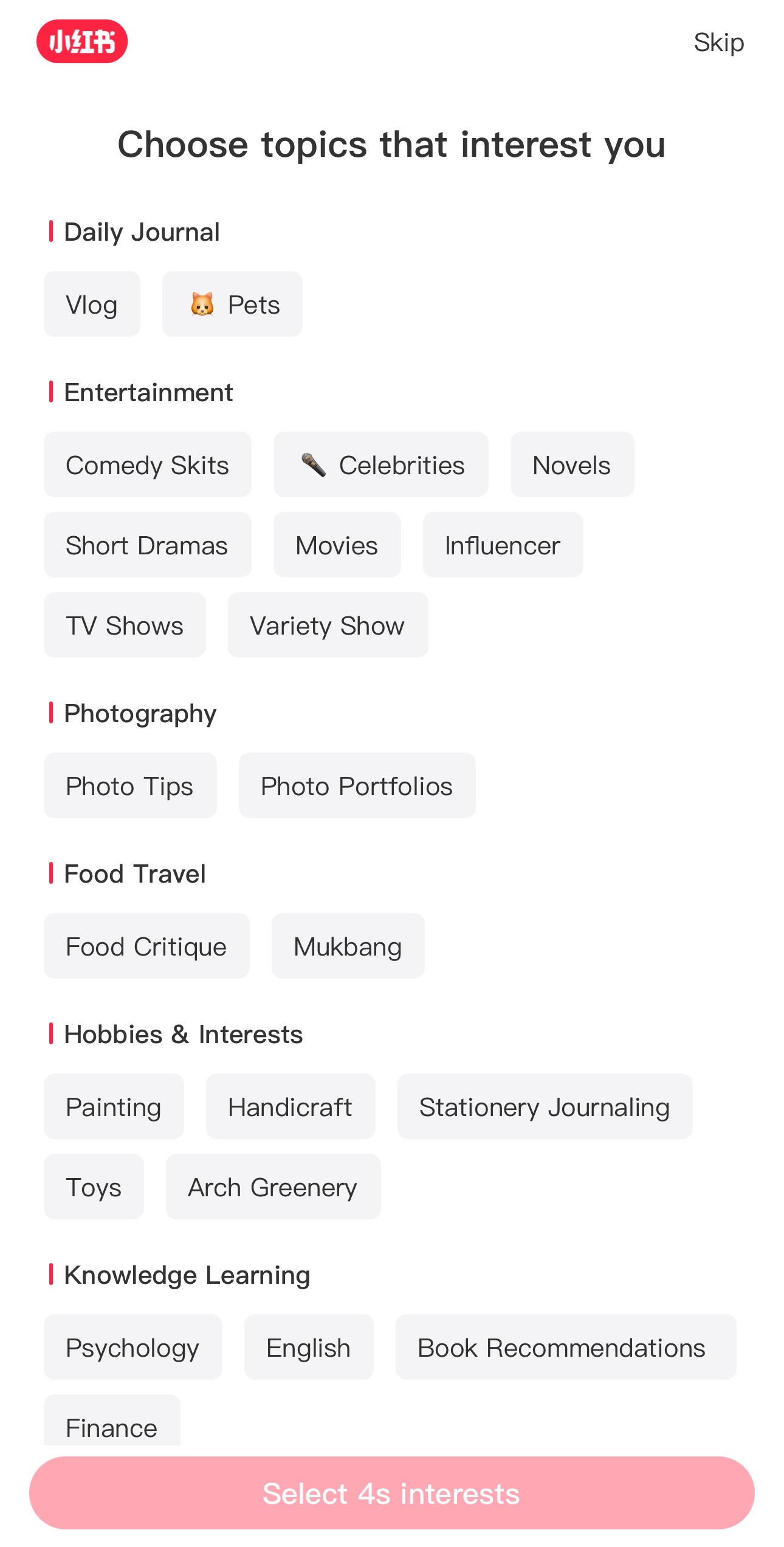The width and height of the screenshot is (784, 1547).
Task: Select the Celebrities chip
Action: tap(380, 465)
